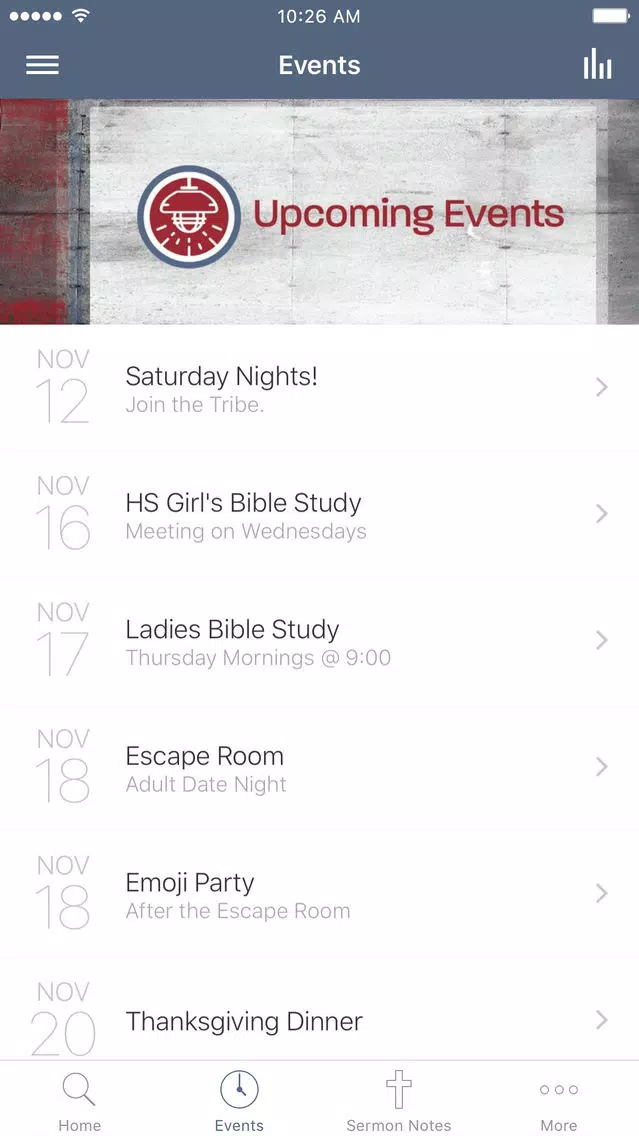View Thanksgiving Dinner event
Screen dimensions: 639x1136
[320, 1009]
